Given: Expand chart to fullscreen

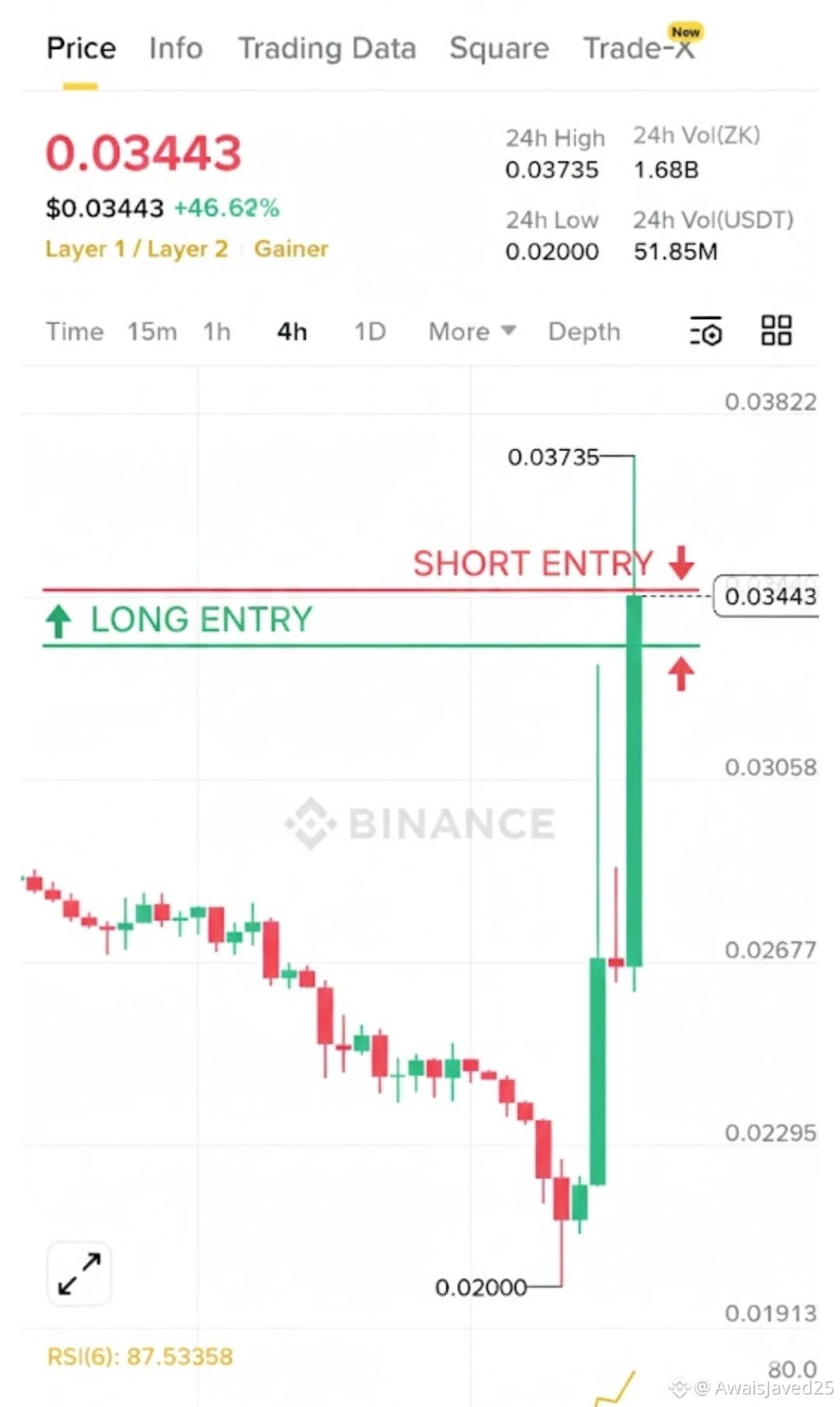Looking at the screenshot, I should [79, 1273].
